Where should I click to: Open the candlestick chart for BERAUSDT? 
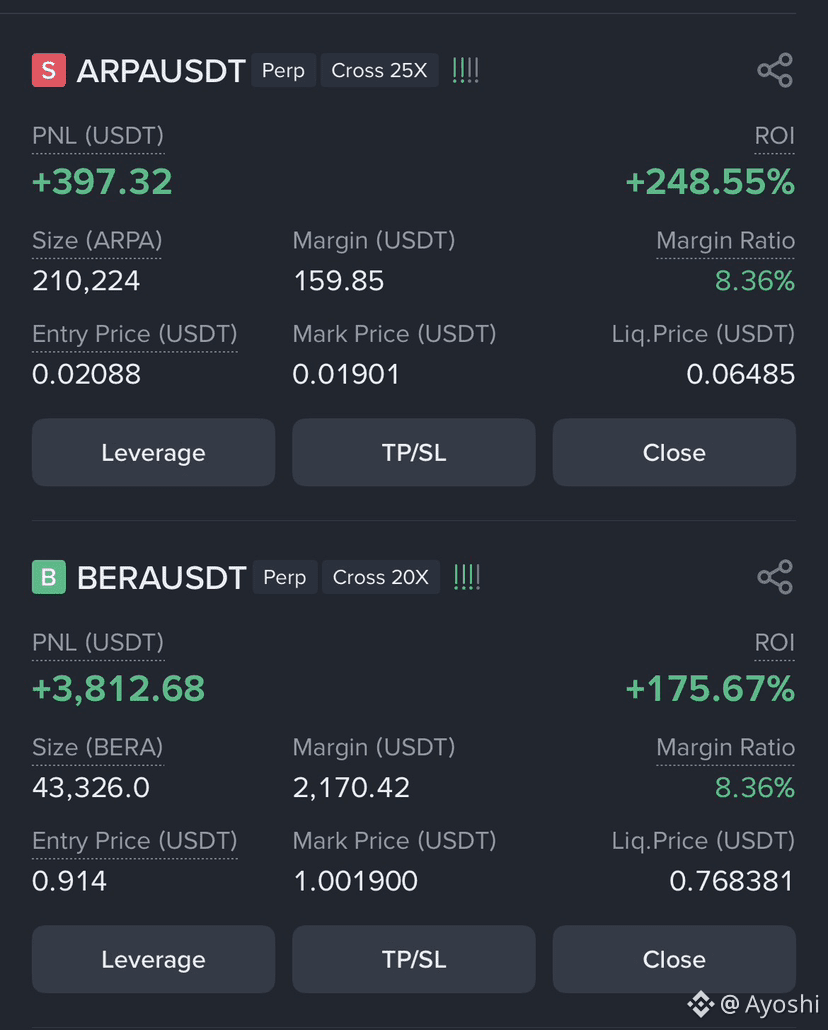click(466, 577)
